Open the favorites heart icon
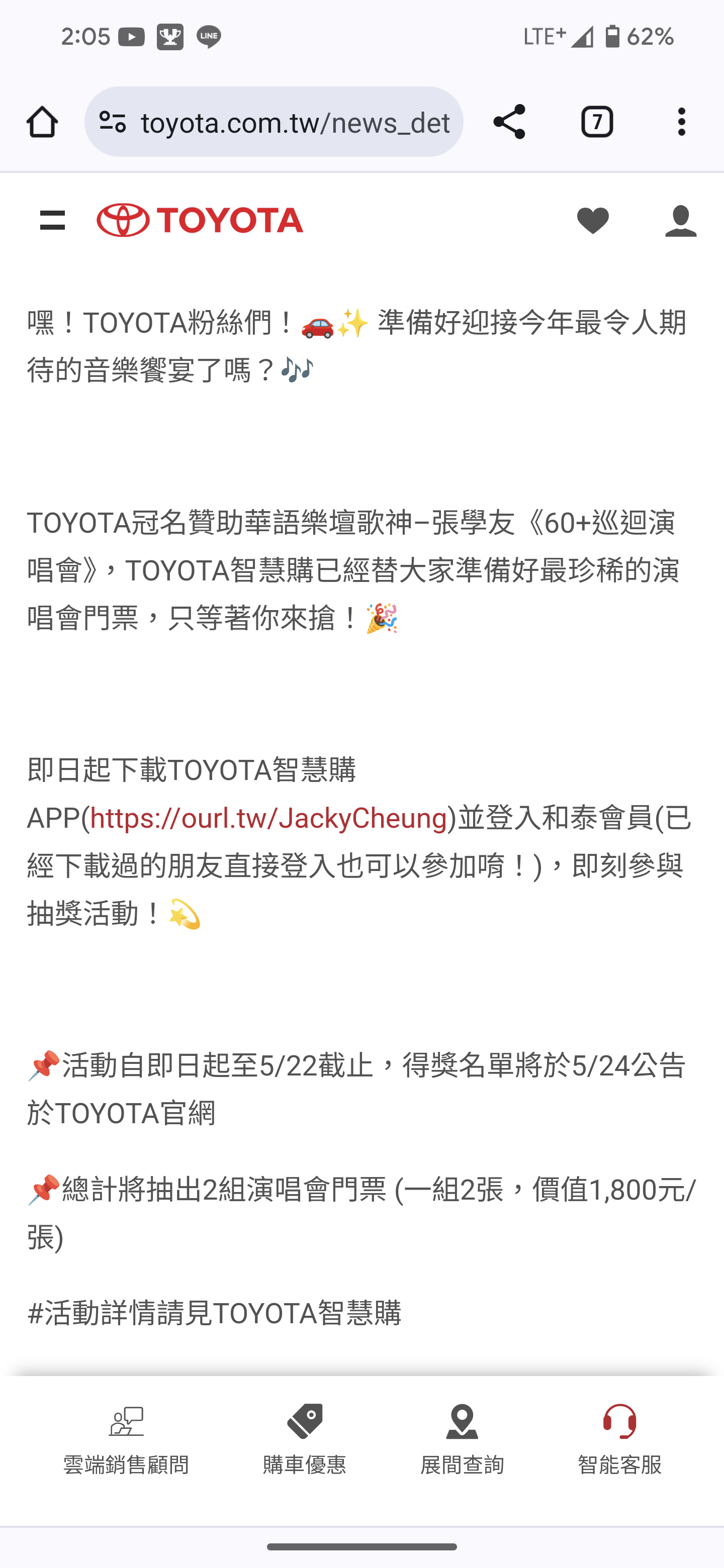Viewport: 724px width, 1568px height. (592, 220)
